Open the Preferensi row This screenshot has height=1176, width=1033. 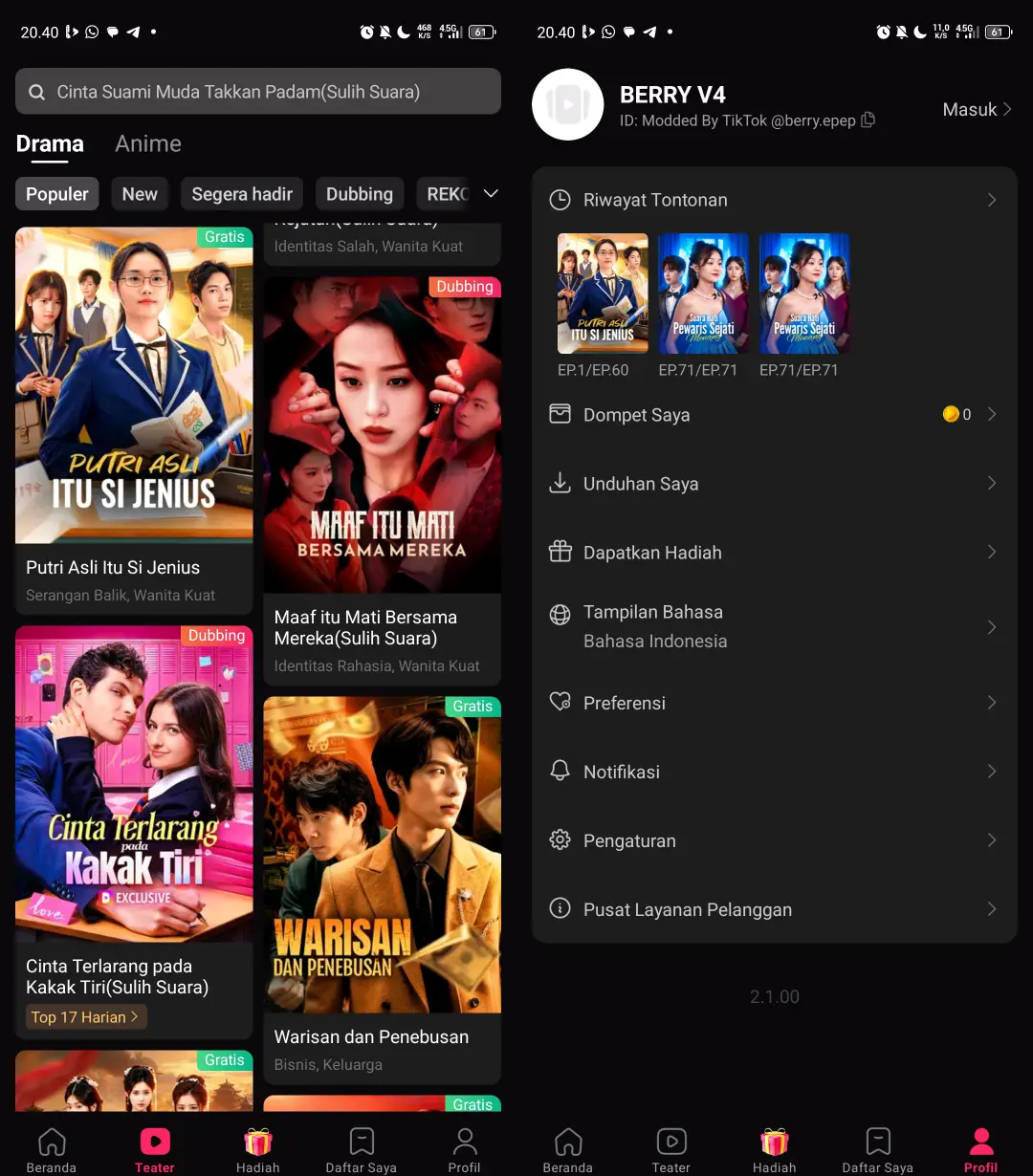pos(775,703)
